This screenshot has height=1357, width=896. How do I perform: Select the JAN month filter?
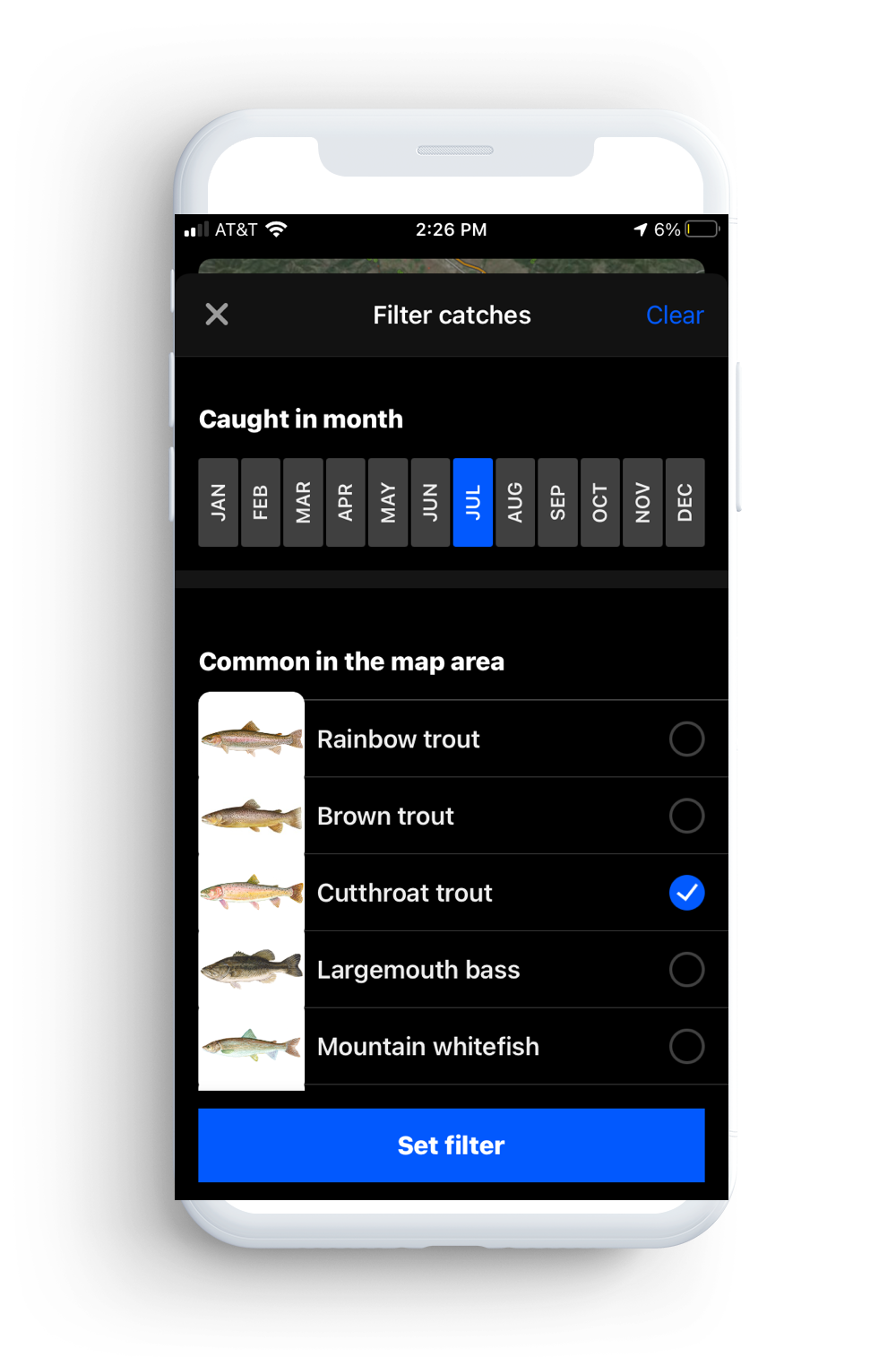[x=218, y=502]
